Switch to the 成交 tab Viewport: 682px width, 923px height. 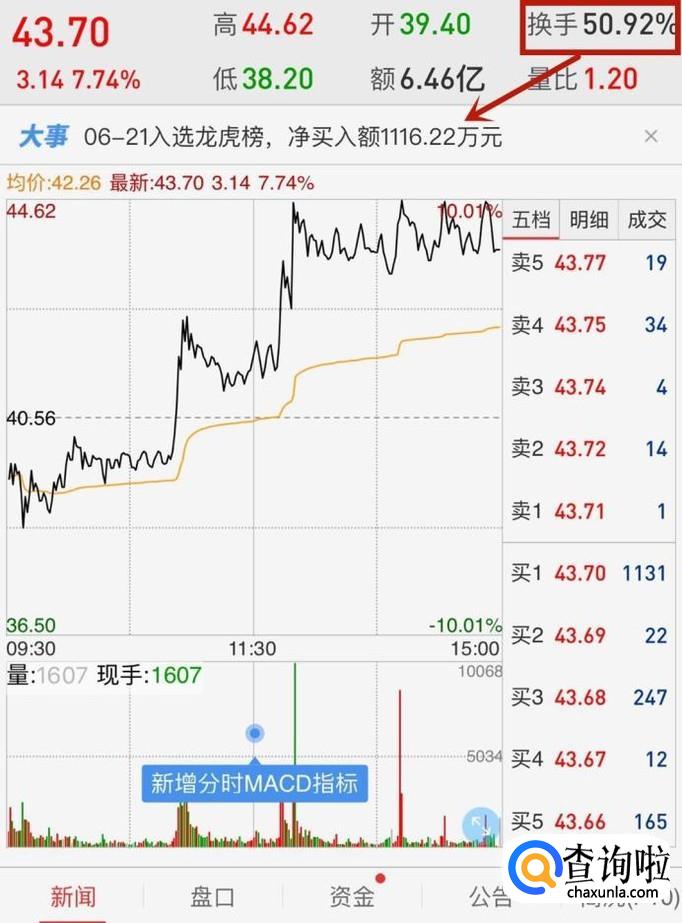click(x=647, y=220)
